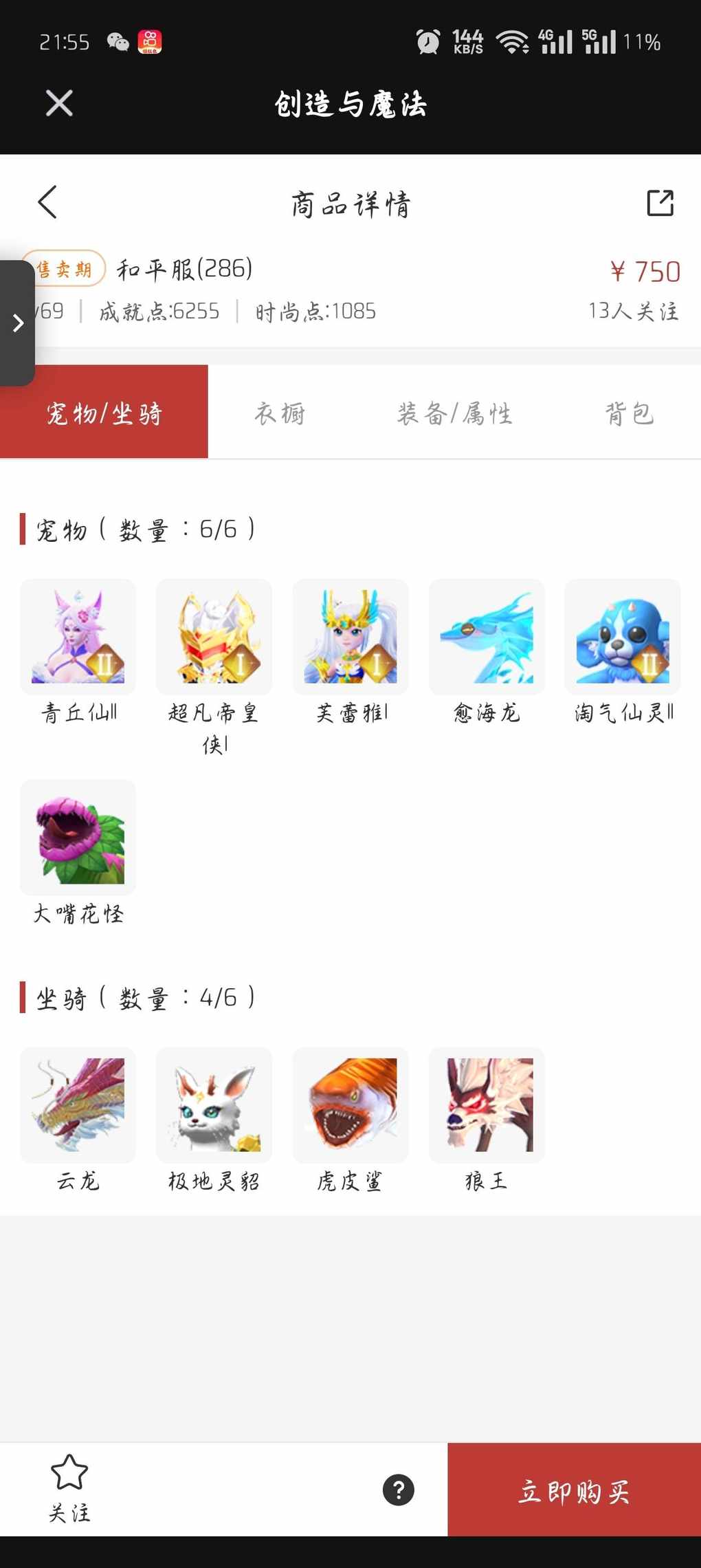This screenshot has width=701, height=1568.
Task: Share this product listing
Action: coord(660,203)
